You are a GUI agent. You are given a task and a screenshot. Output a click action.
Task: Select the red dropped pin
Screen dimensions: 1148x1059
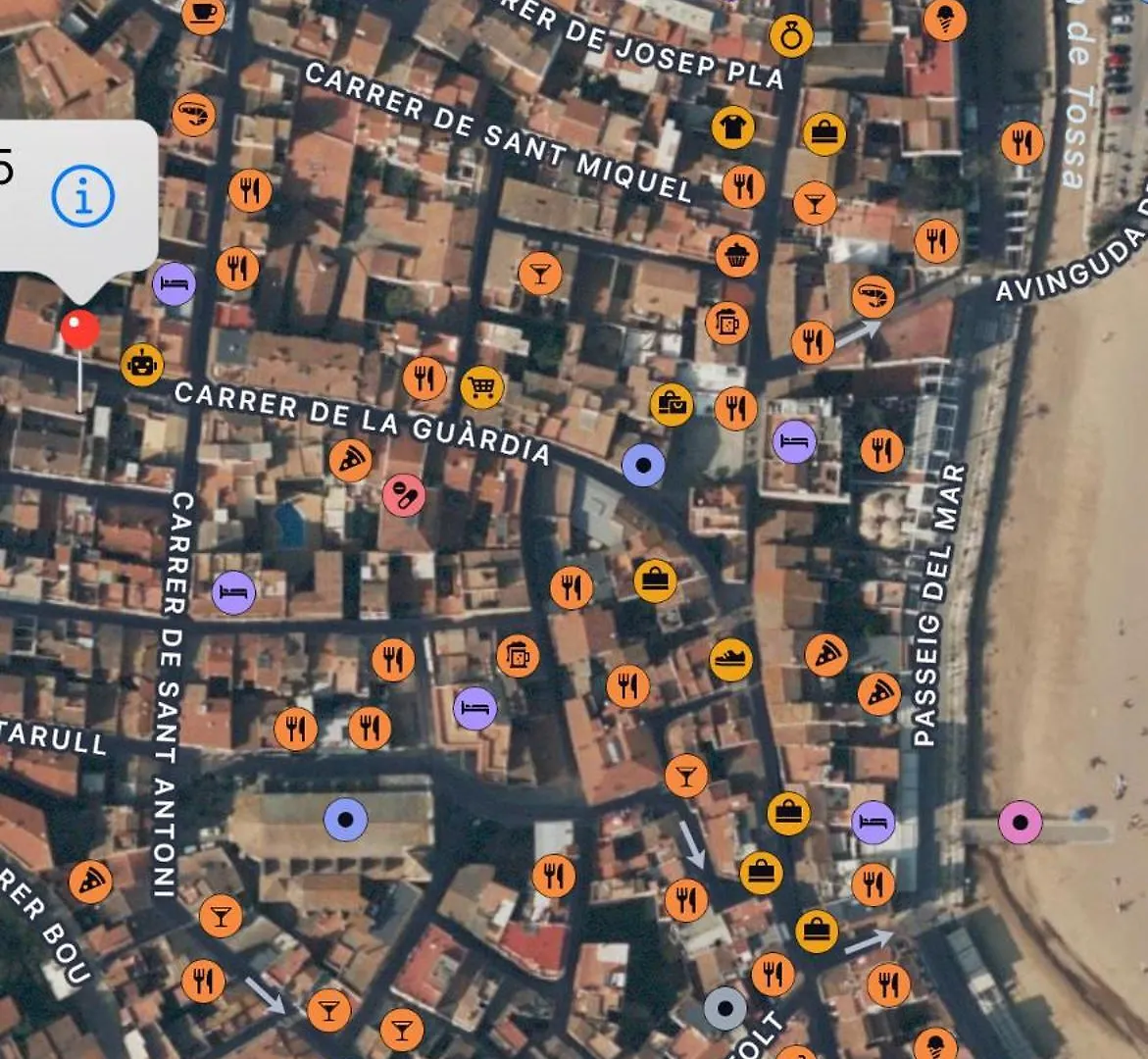[x=79, y=330]
